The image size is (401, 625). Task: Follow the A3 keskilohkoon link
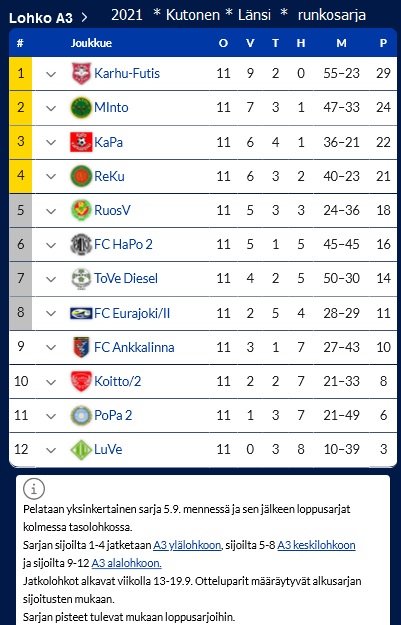(316, 545)
